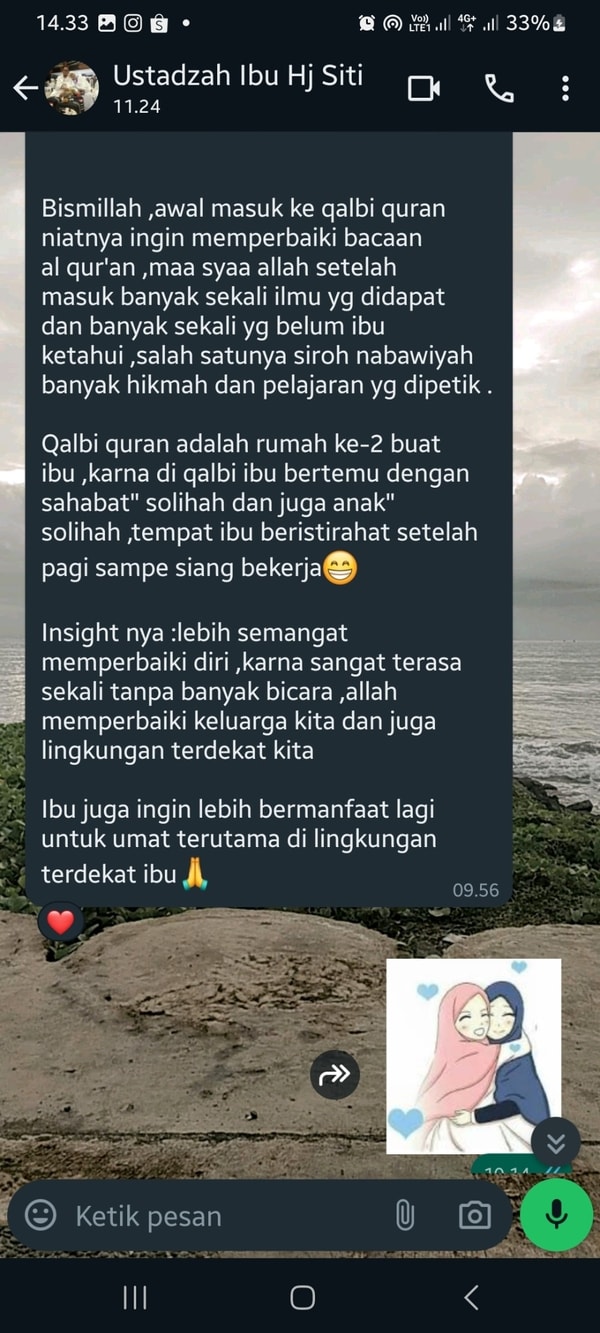
Task: Start a voice call with Ustadzah Ibu Hj Siti
Action: coord(499,89)
